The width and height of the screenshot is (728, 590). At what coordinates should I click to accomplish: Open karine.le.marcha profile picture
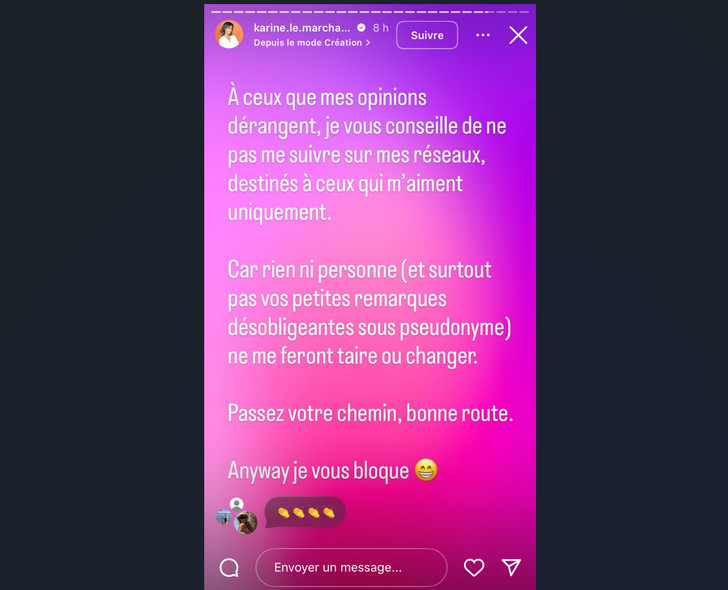tap(229, 34)
